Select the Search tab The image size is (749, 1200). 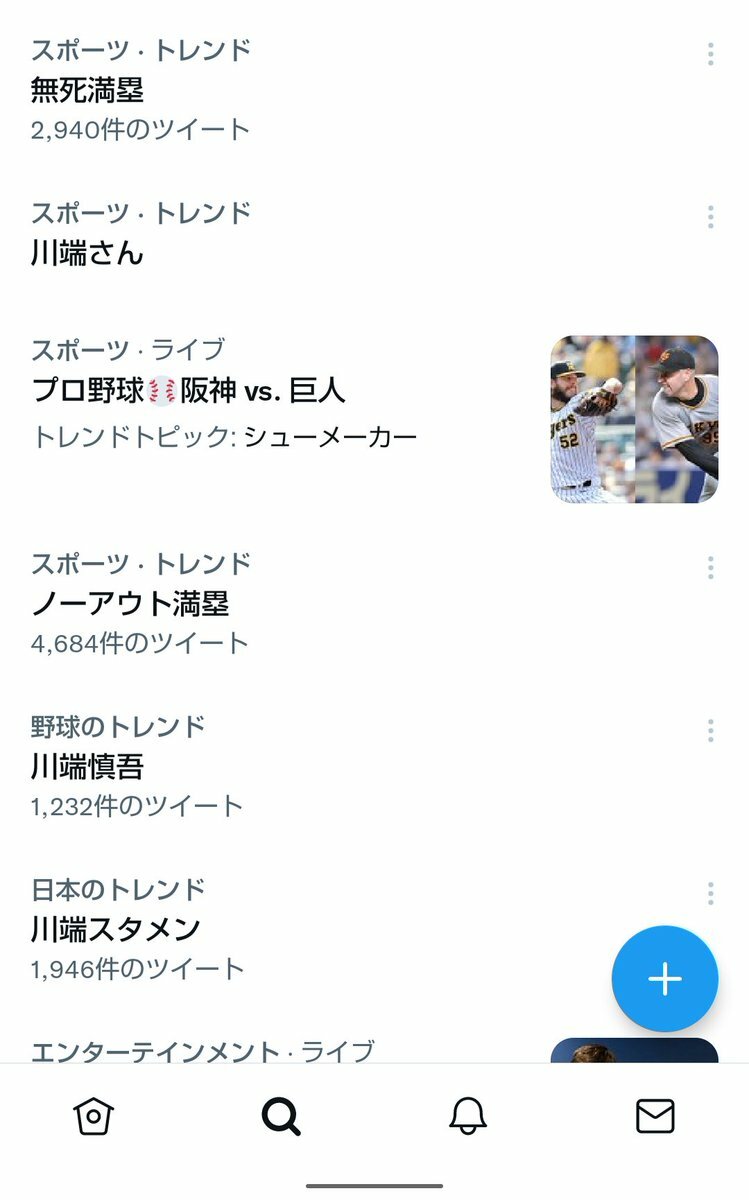click(x=281, y=1116)
